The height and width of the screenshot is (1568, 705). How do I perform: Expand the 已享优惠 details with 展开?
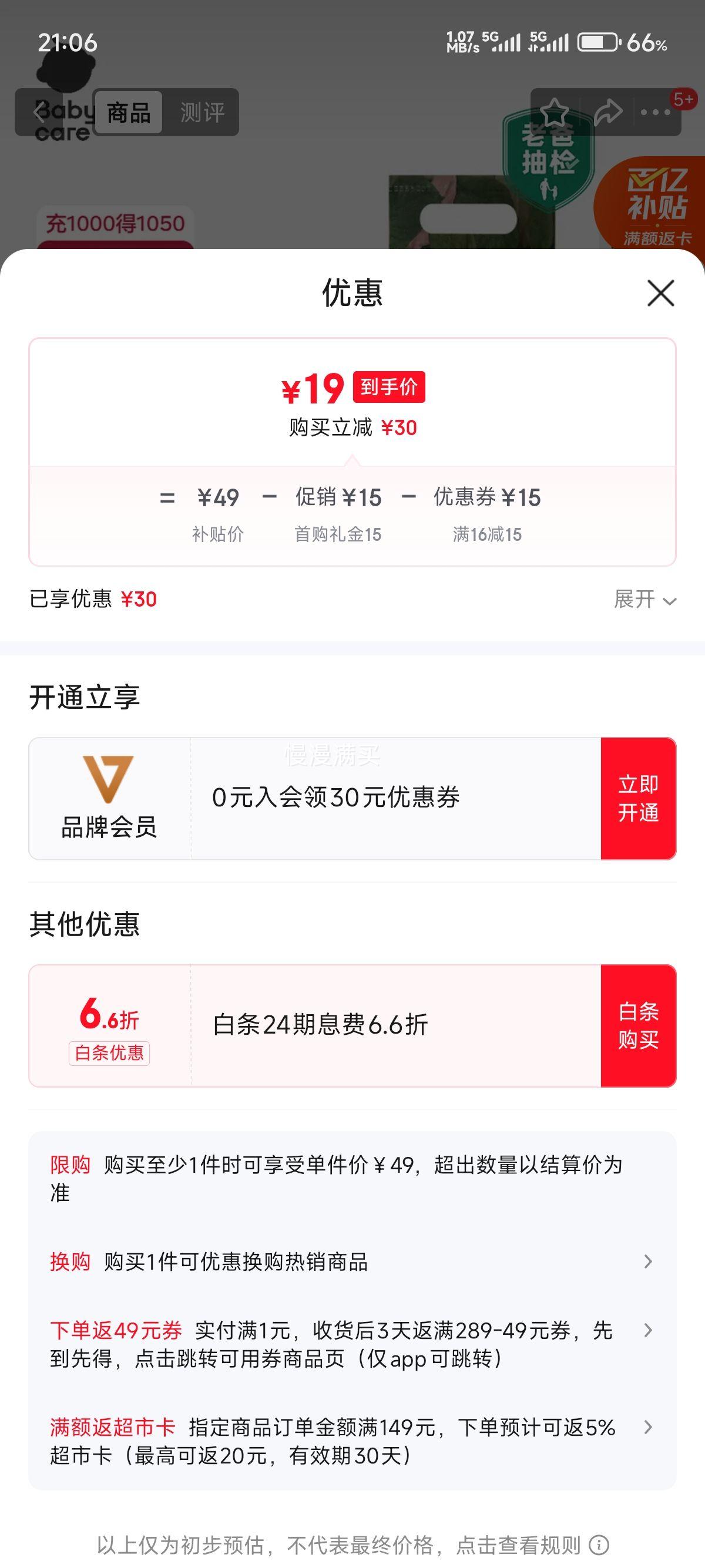click(644, 600)
